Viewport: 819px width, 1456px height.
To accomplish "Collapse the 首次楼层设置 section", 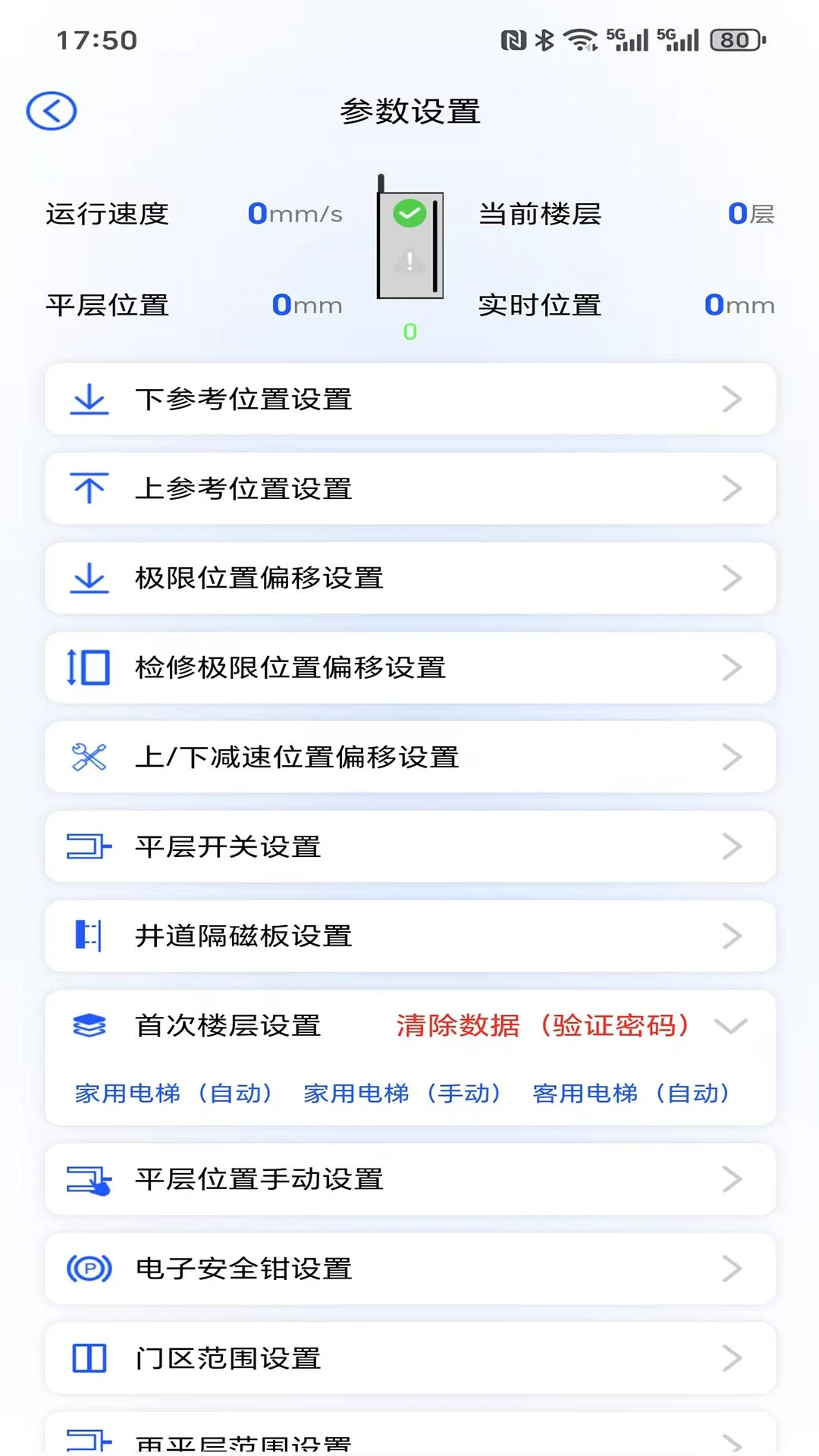I will pos(731,1026).
